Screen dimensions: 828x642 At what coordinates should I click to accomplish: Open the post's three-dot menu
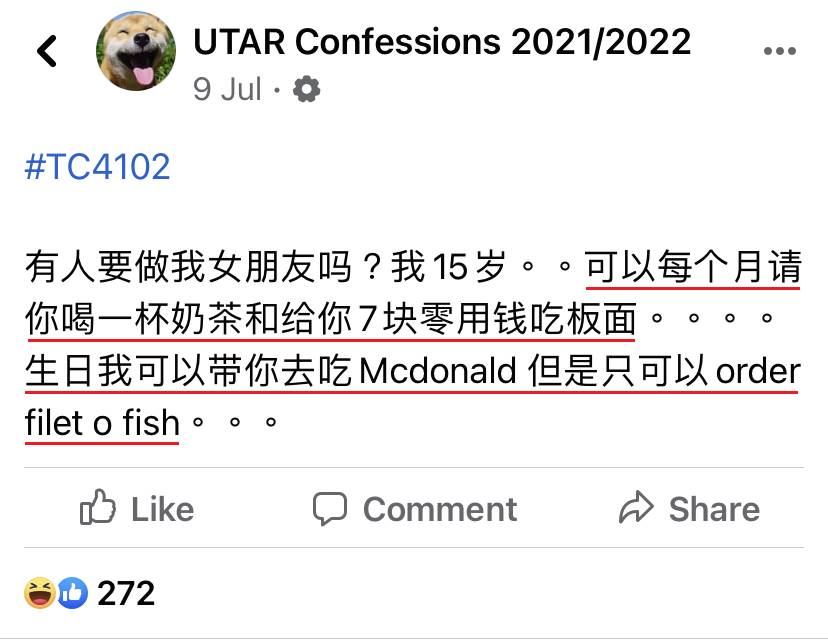click(x=779, y=52)
